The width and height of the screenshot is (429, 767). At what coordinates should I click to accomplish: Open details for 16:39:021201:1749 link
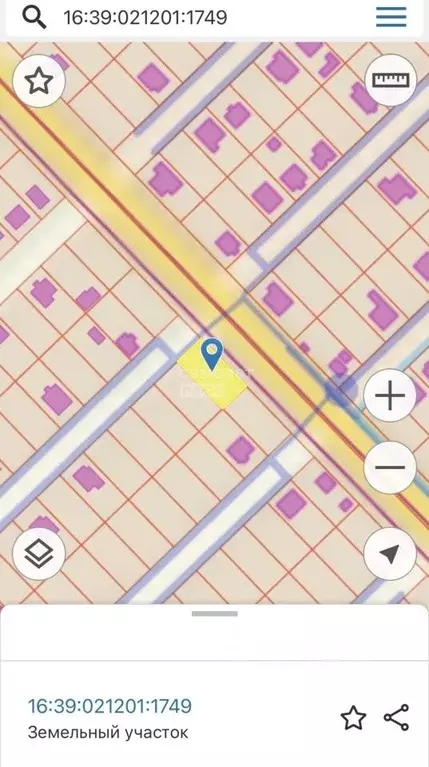pos(110,706)
